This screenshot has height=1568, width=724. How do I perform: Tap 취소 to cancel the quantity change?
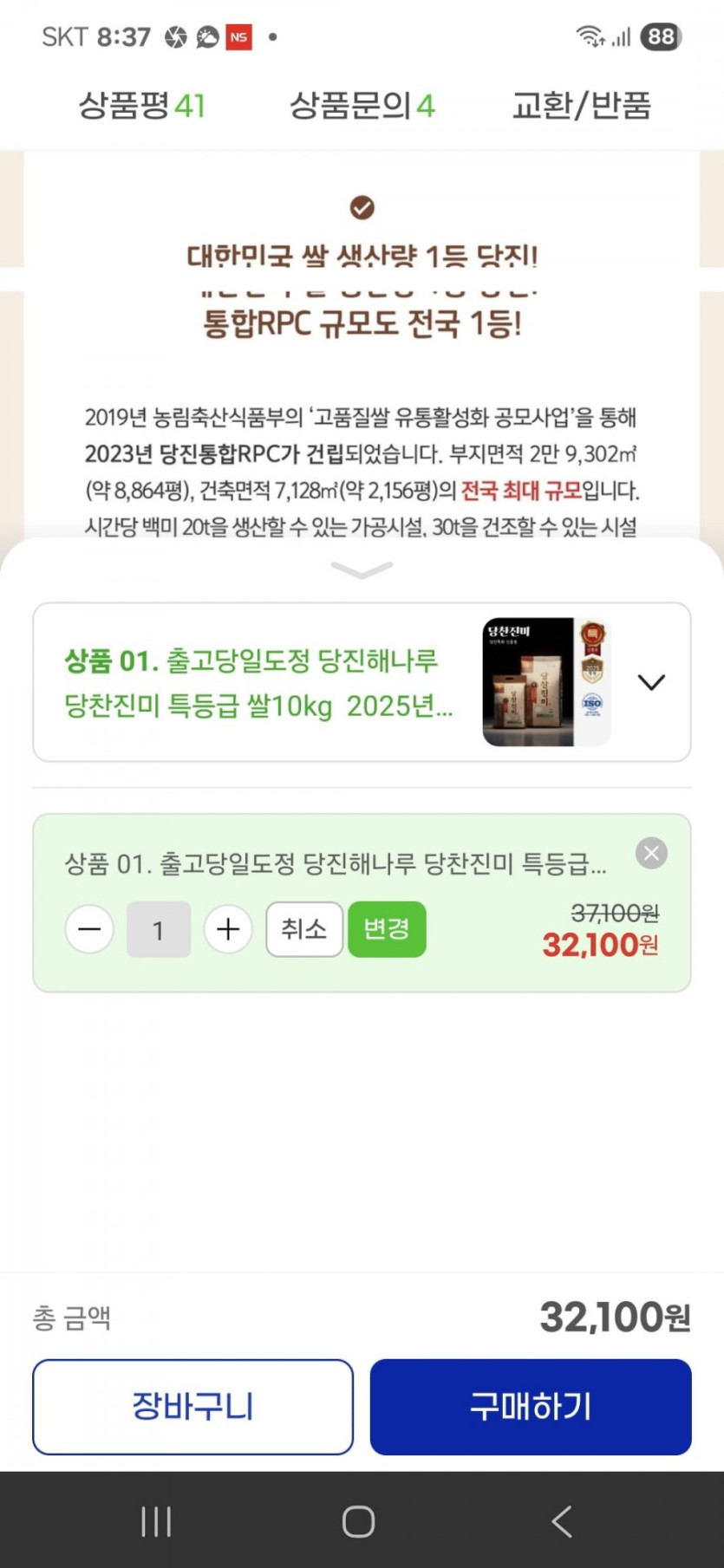(304, 929)
